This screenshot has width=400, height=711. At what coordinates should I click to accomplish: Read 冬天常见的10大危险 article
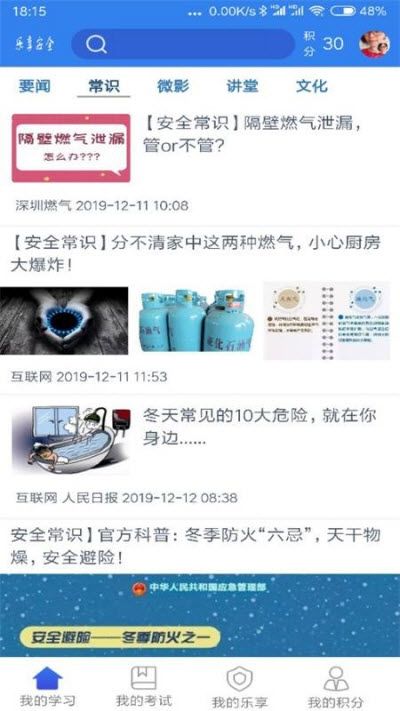click(200, 457)
